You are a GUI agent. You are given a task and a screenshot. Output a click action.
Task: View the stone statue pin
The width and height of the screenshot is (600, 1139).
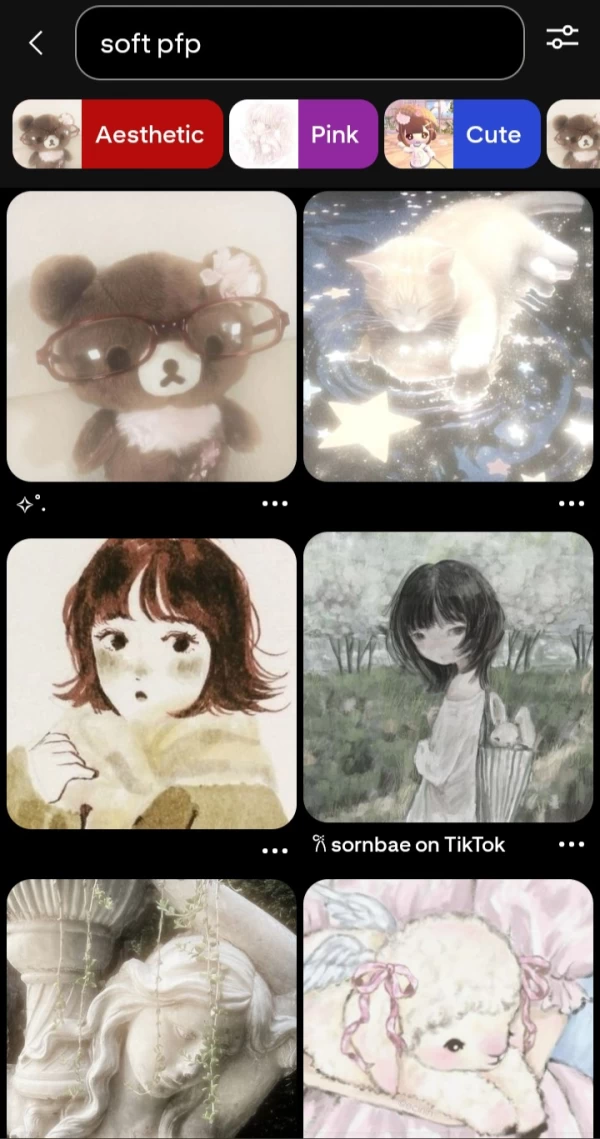click(152, 1008)
